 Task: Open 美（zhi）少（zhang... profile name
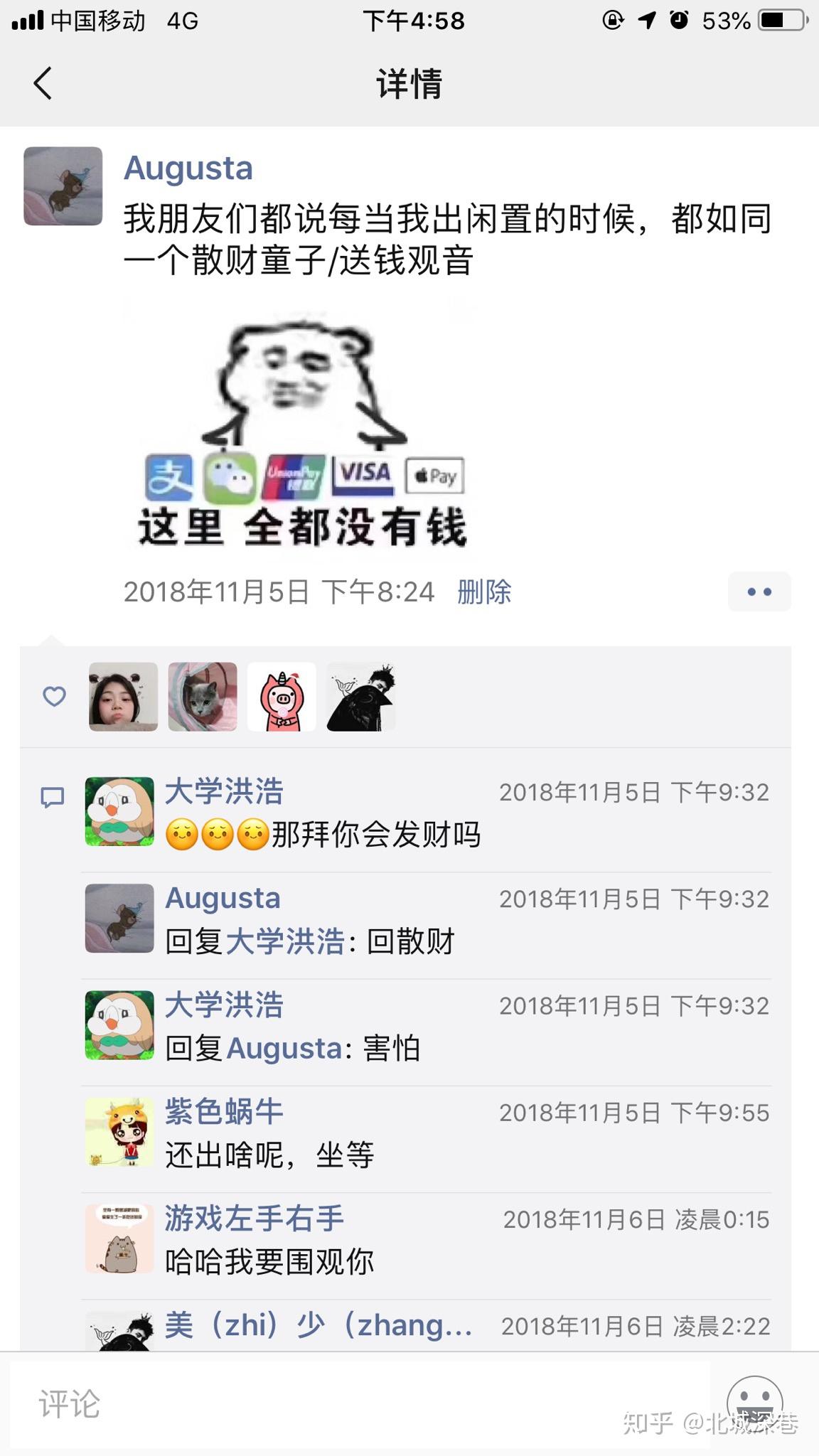point(318,1325)
